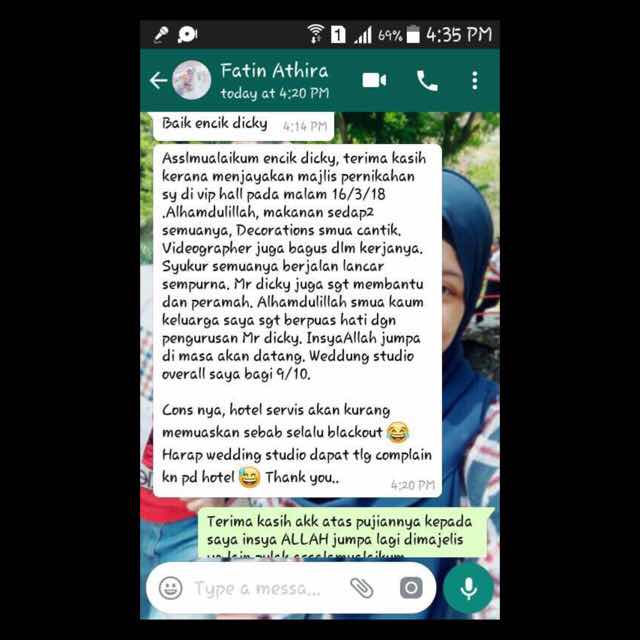The width and height of the screenshot is (640, 640).
Task: Focus the Type a message field
Action: (x=260, y=588)
